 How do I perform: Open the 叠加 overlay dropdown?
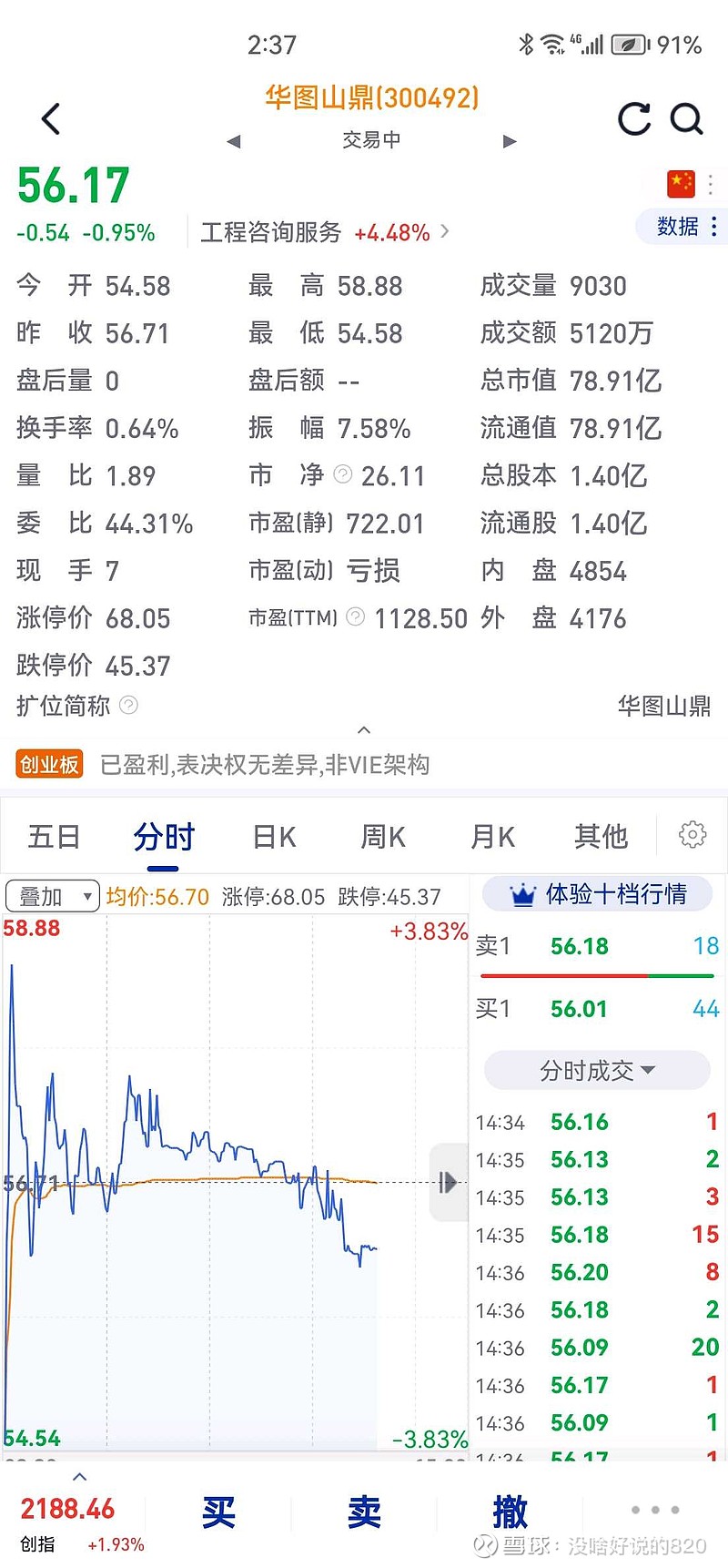pos(52,896)
